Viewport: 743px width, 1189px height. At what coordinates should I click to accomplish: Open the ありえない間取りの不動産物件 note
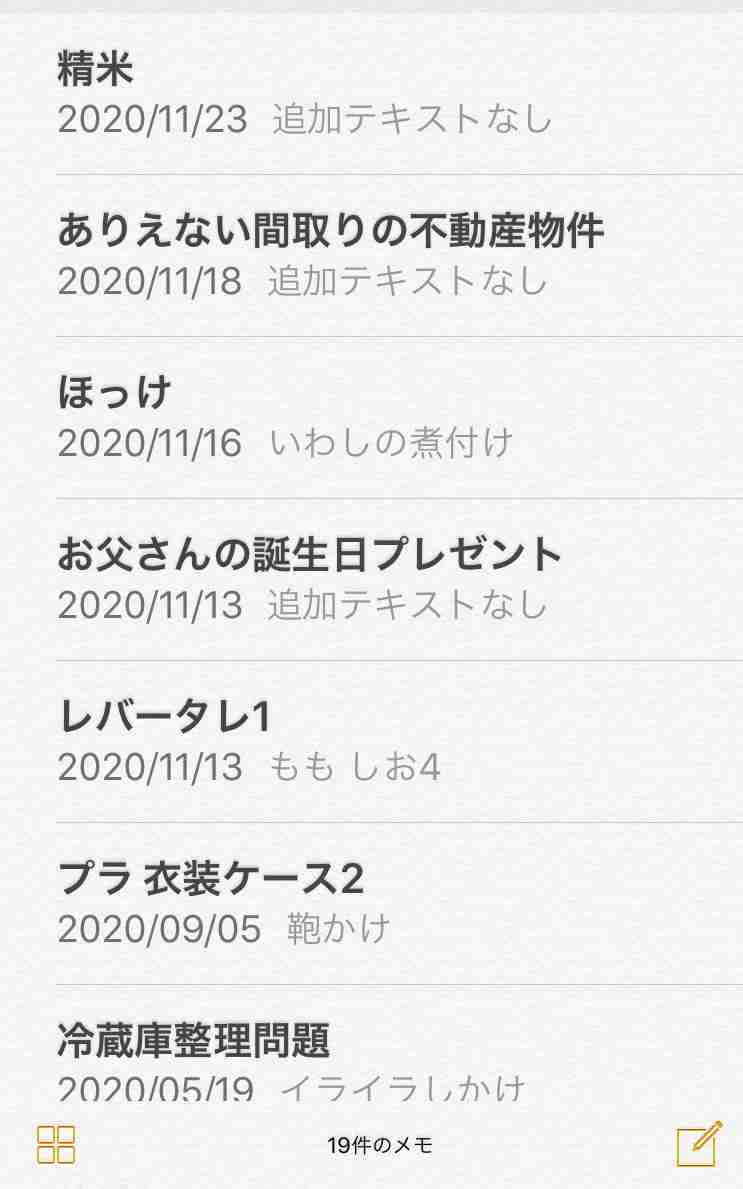point(372,256)
